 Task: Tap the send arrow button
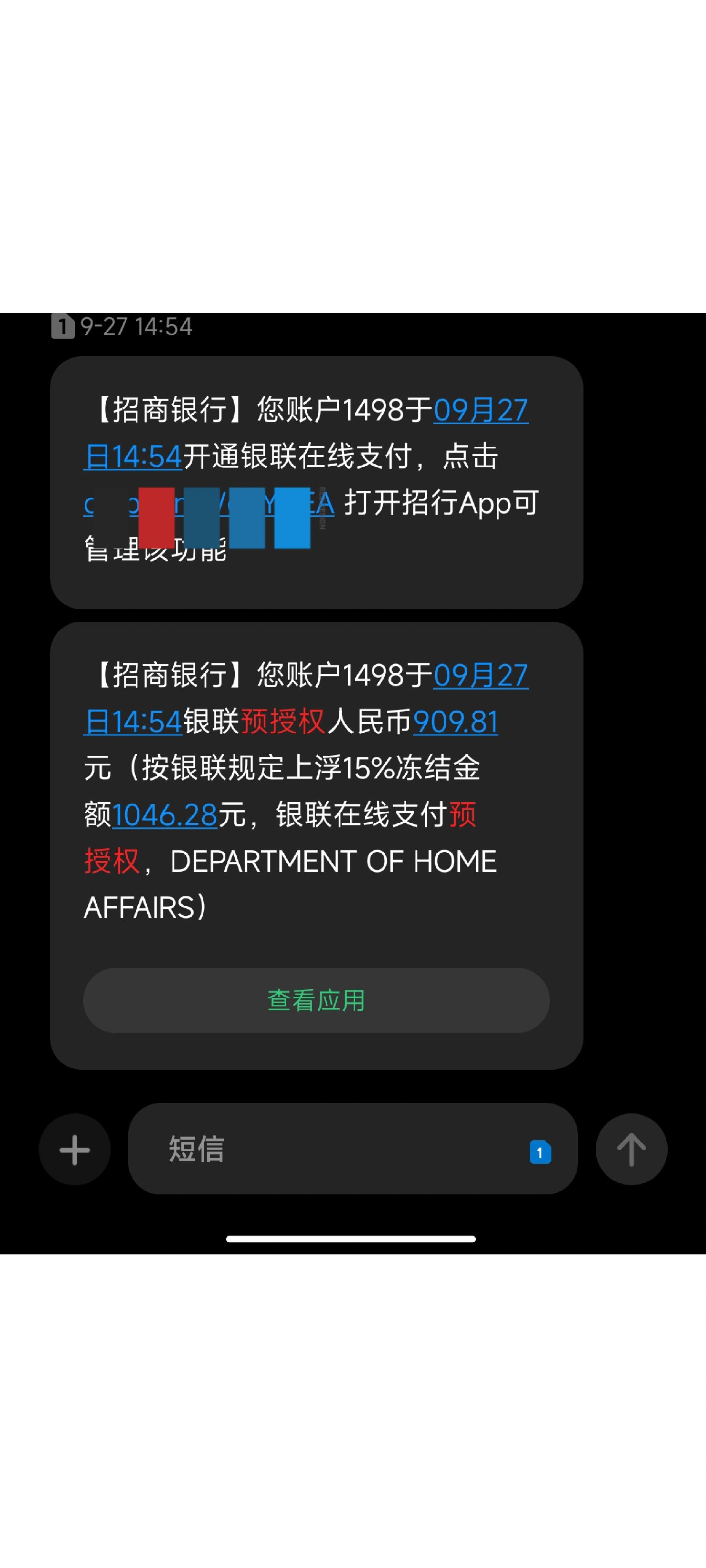pyautogui.click(x=631, y=1149)
